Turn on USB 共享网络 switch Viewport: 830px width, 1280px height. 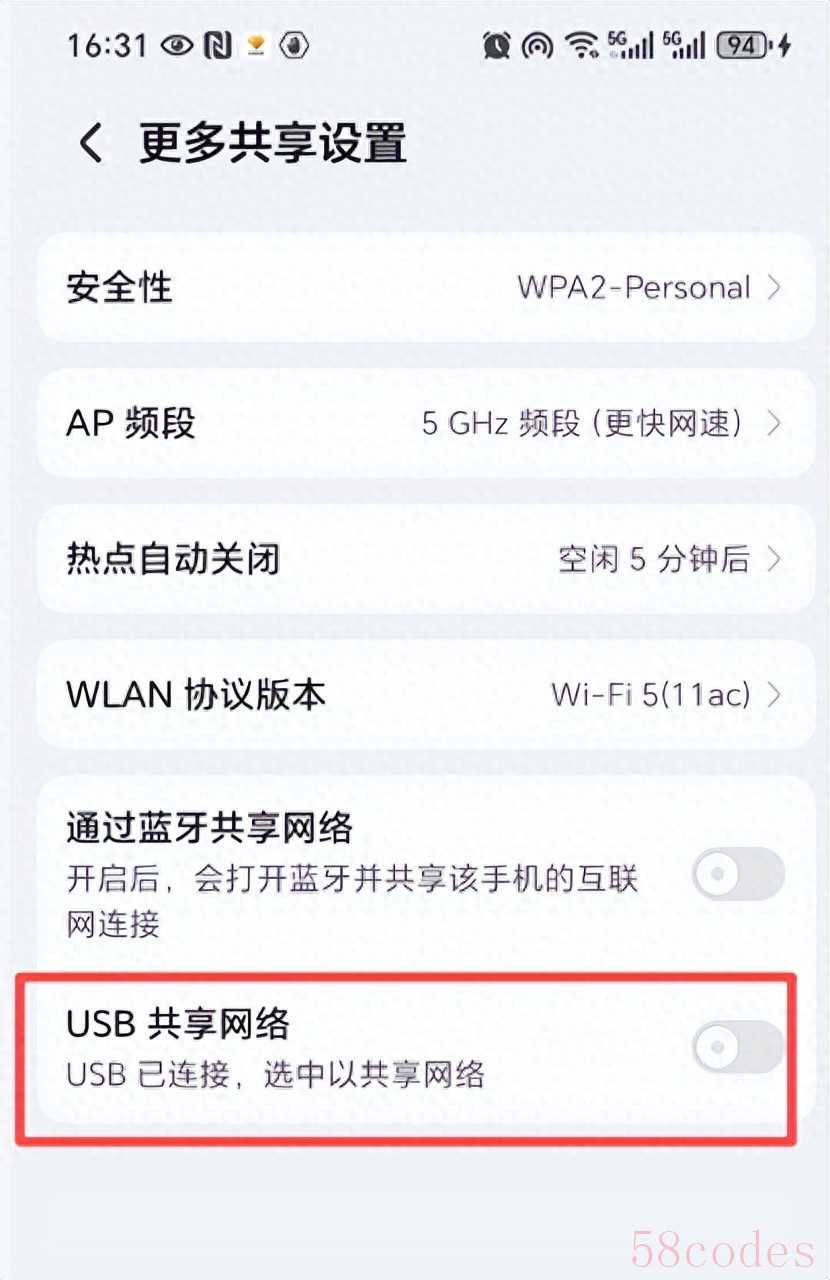tap(738, 1047)
